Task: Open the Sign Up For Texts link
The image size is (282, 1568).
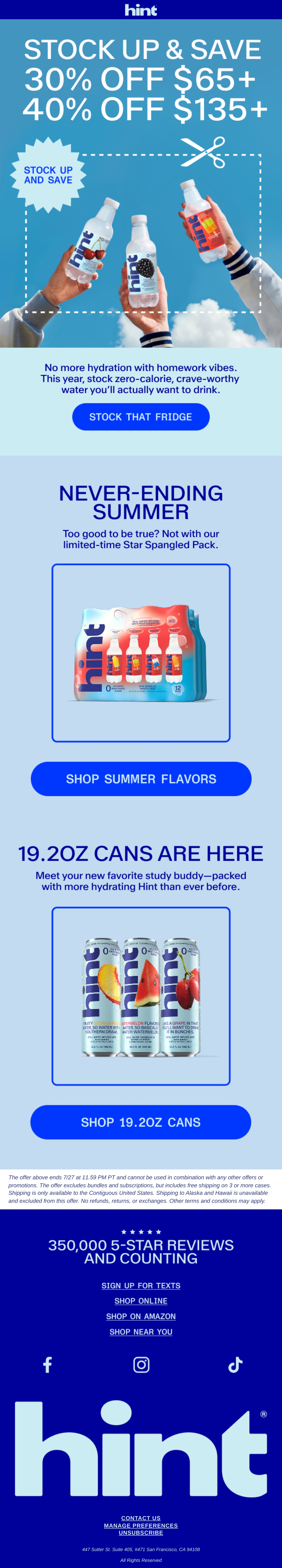Action: pos(141,1285)
